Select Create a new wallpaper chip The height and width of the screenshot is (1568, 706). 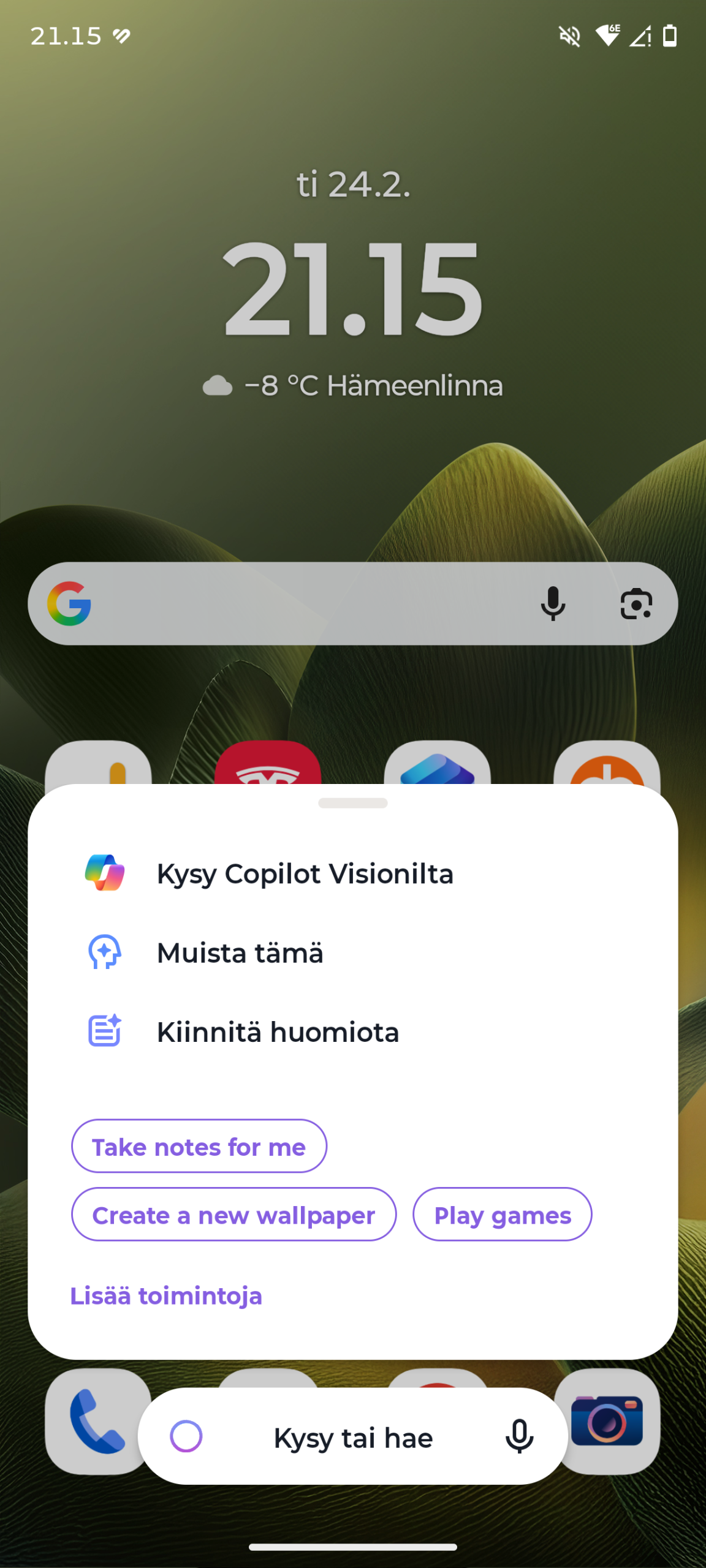click(233, 1215)
